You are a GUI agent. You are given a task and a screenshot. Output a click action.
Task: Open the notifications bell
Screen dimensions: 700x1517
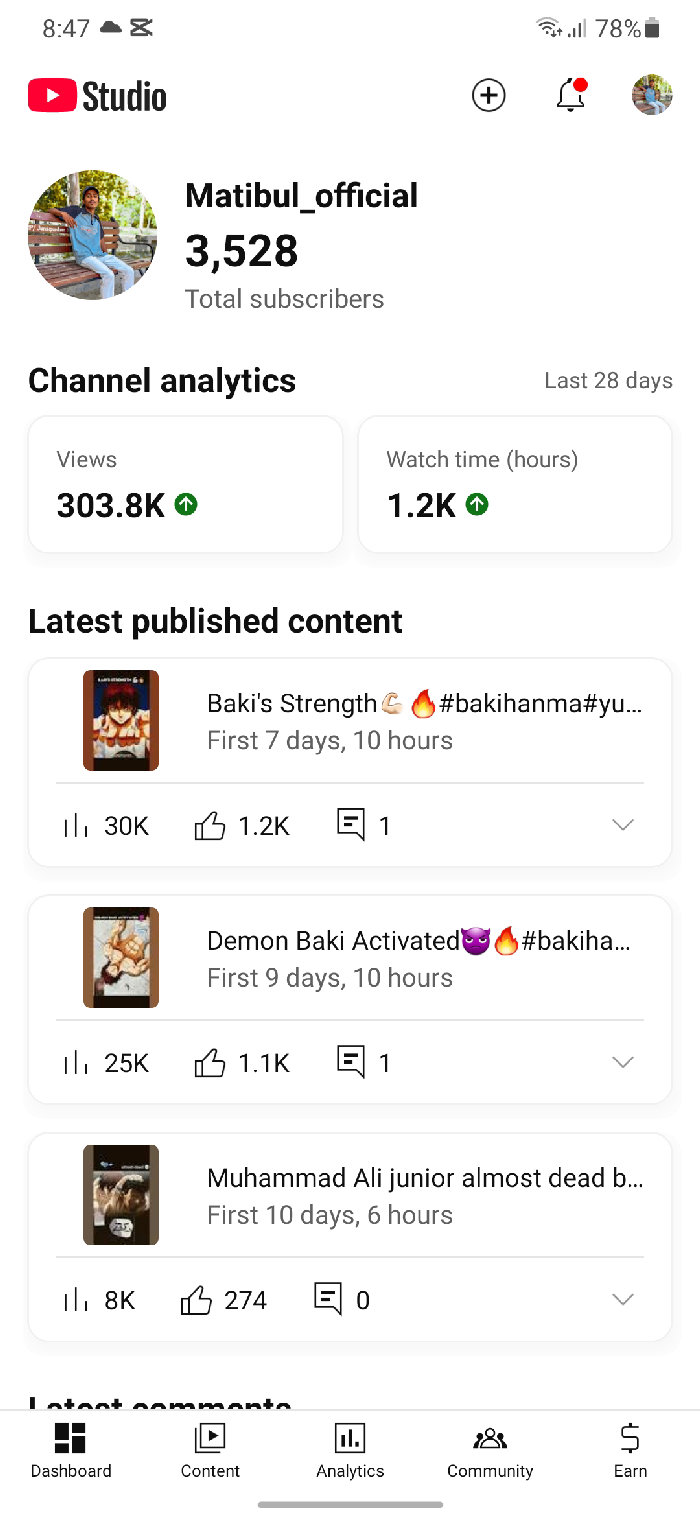[x=570, y=96]
